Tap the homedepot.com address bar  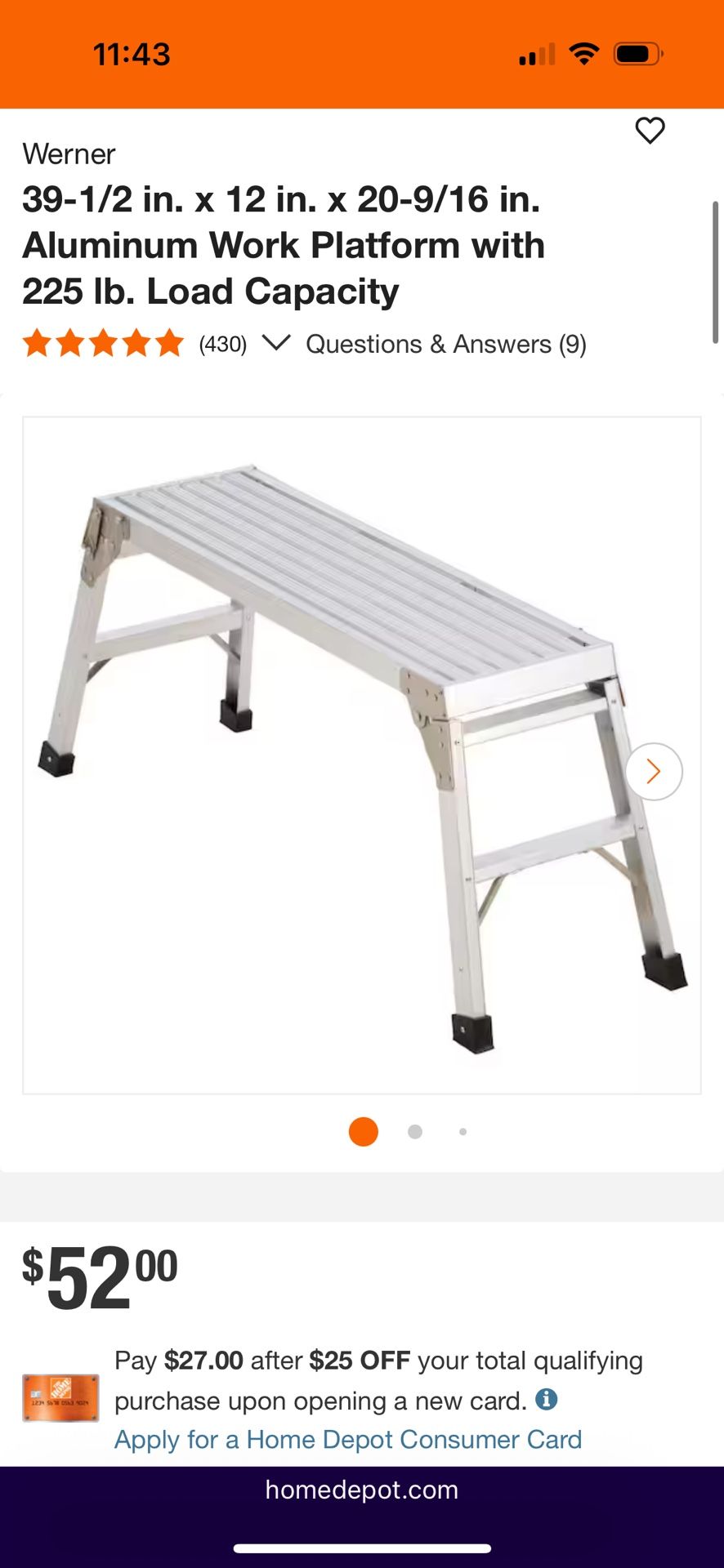[362, 1490]
